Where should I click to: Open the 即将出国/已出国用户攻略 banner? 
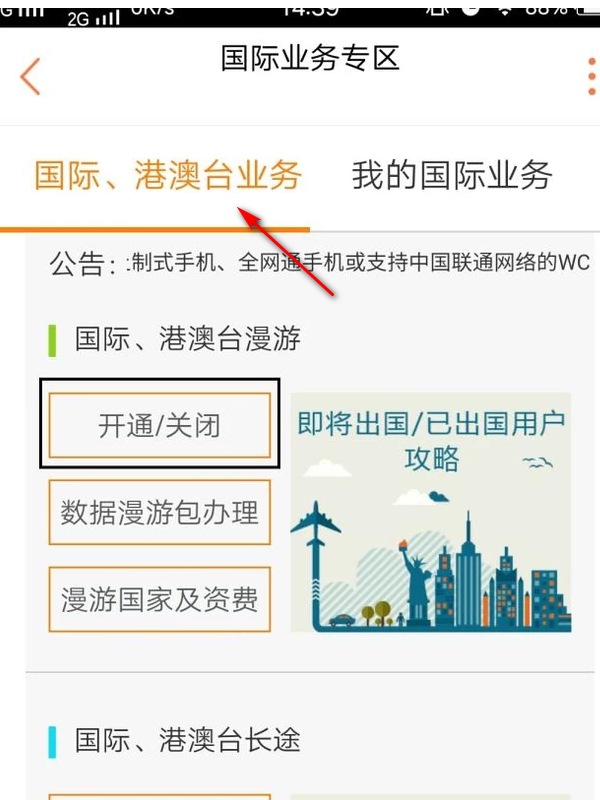430,512
